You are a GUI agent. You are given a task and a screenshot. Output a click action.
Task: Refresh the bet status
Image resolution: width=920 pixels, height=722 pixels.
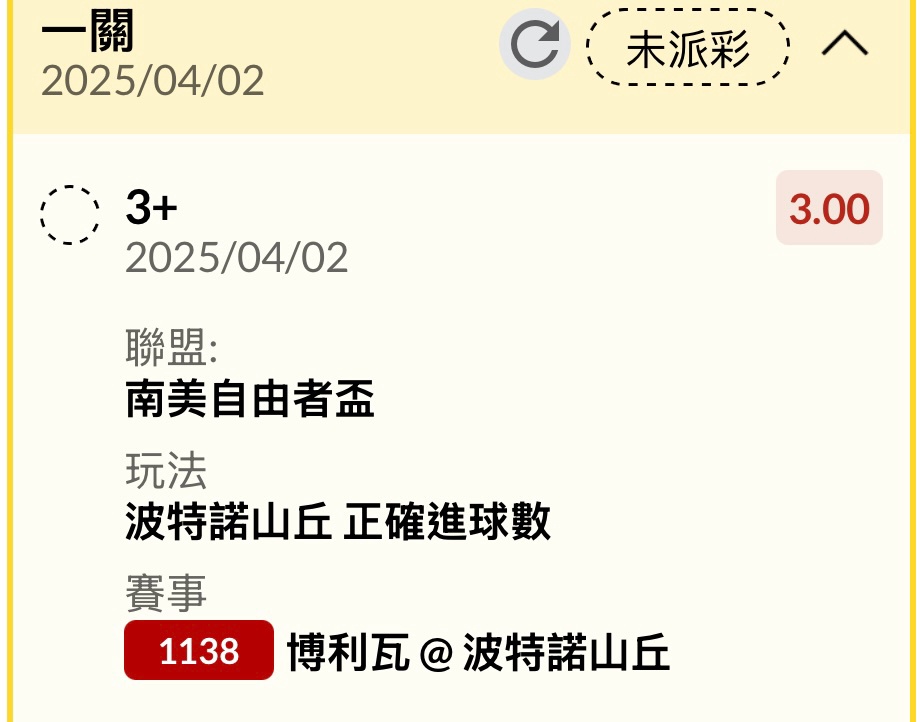[534, 45]
